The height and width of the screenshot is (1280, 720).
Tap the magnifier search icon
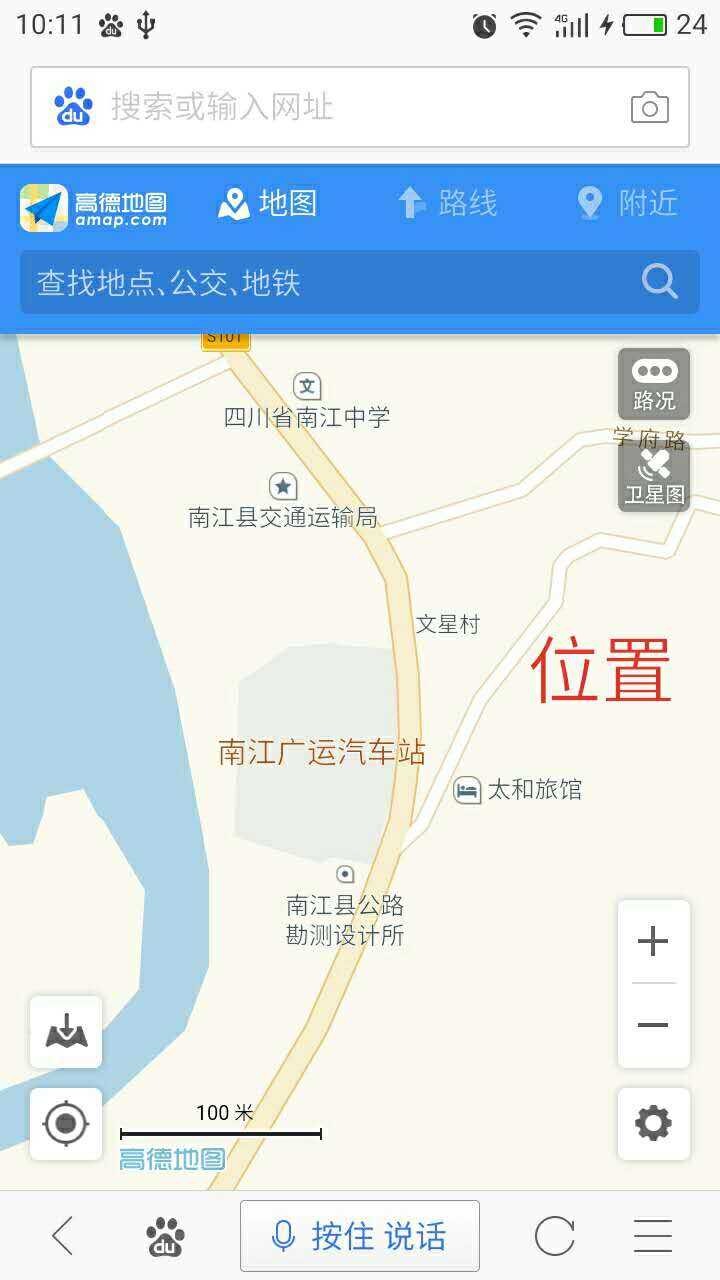[x=659, y=282]
